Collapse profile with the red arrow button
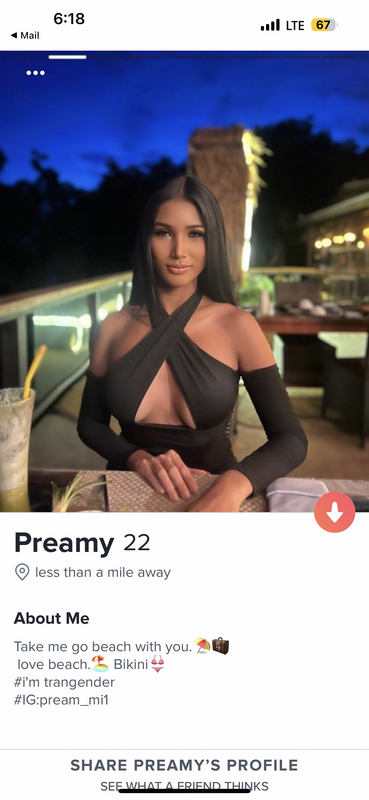The width and height of the screenshot is (369, 800). [335, 512]
